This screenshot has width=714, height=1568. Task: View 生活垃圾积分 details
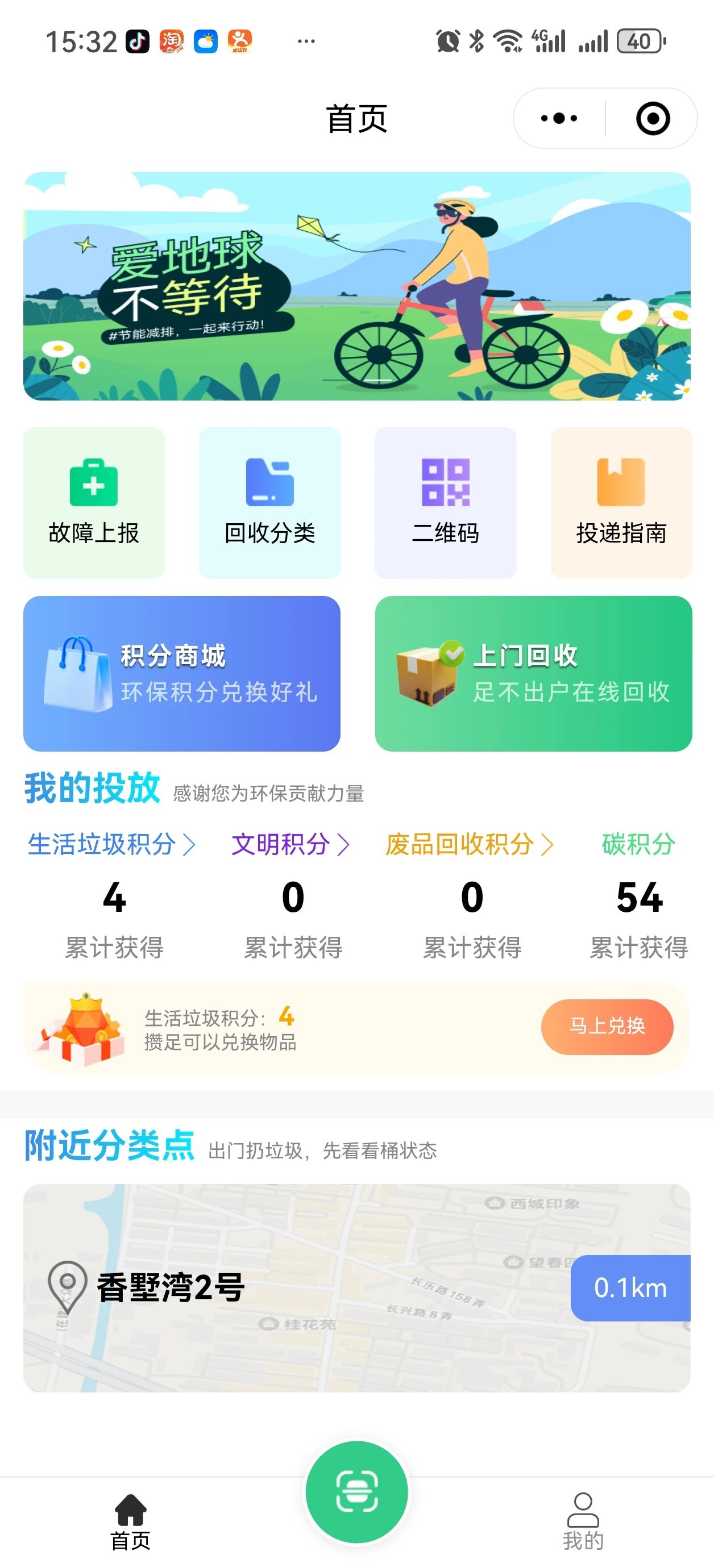click(111, 845)
